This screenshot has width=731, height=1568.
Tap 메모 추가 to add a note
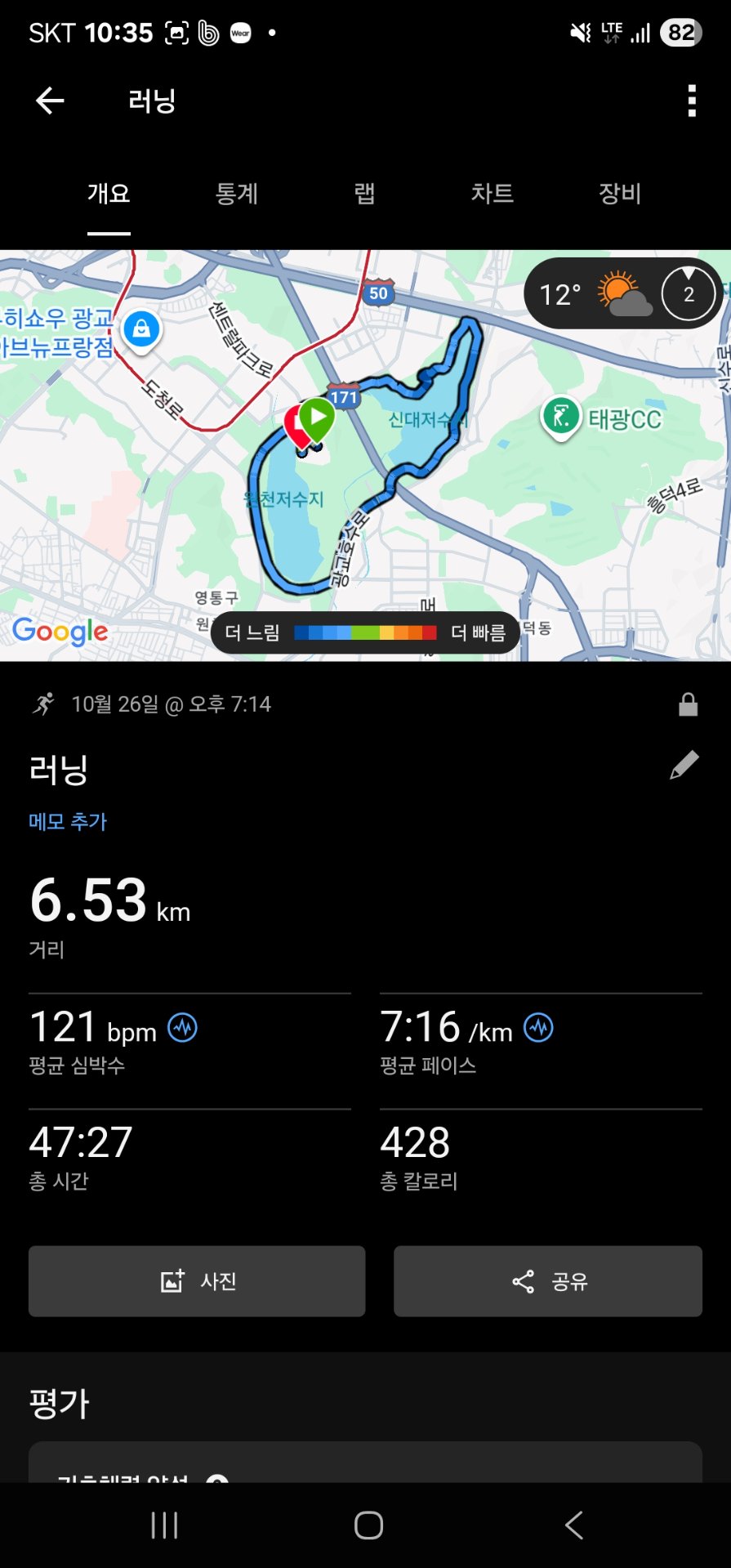[x=68, y=822]
